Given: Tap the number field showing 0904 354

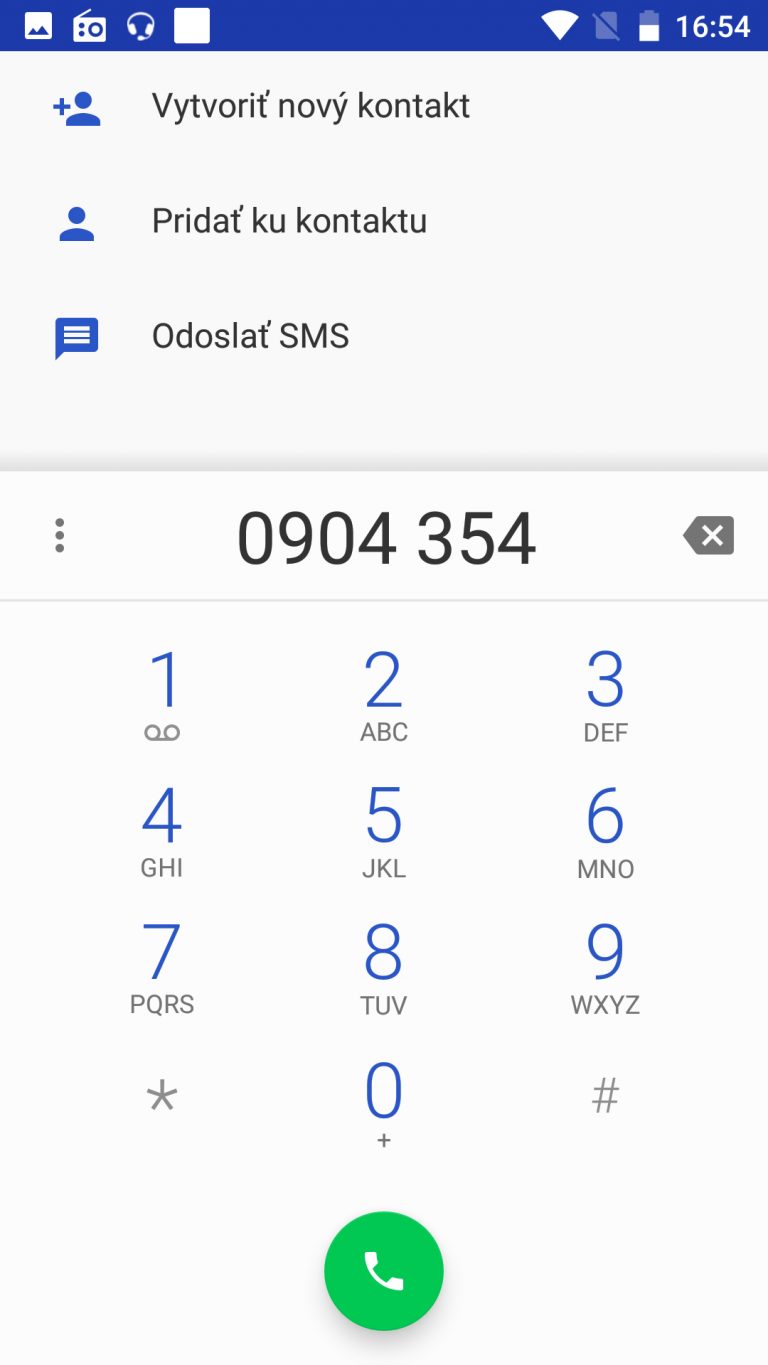Looking at the screenshot, I should [x=386, y=538].
